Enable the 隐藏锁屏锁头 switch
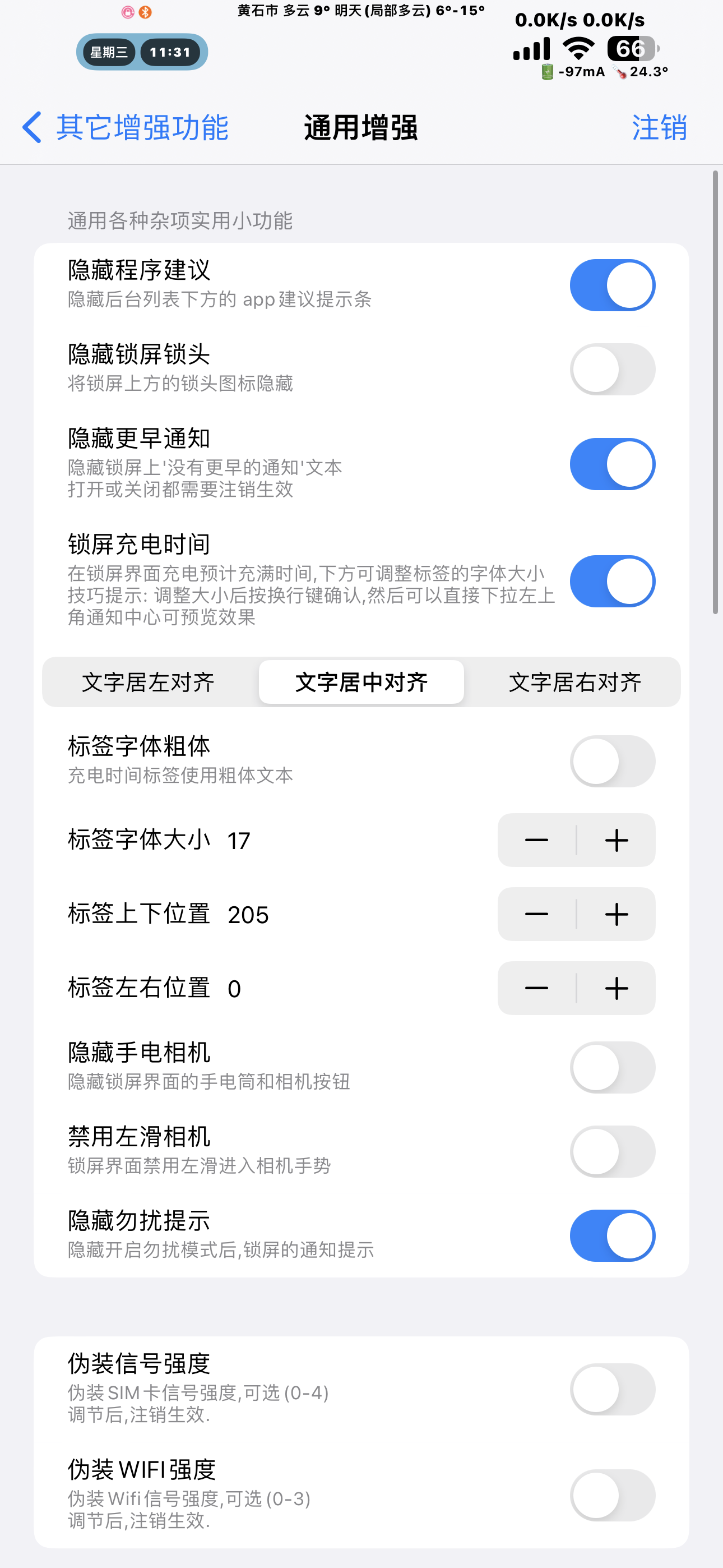The height and width of the screenshot is (1568, 723). [611, 370]
